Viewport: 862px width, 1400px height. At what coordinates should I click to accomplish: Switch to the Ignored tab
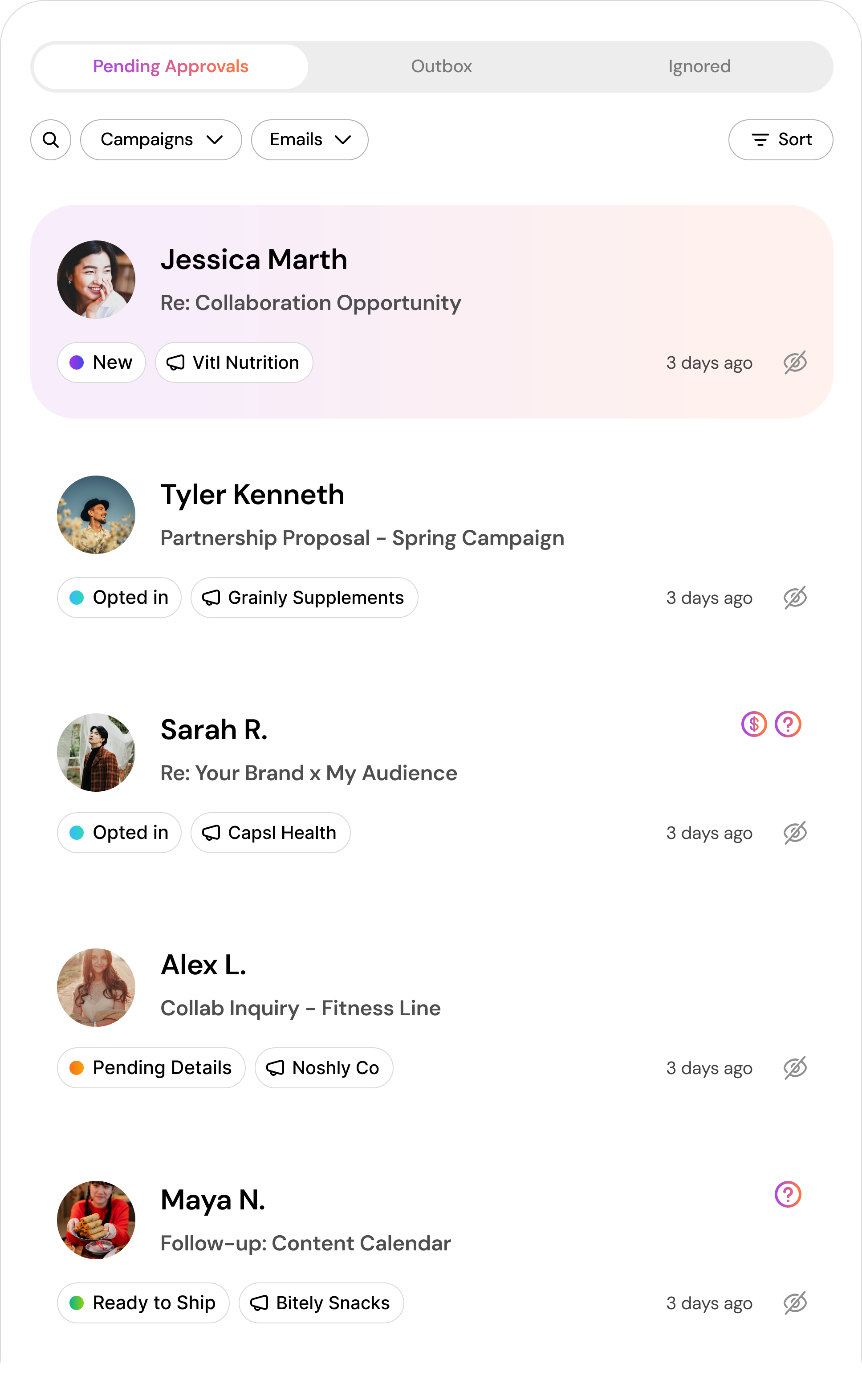pos(699,66)
